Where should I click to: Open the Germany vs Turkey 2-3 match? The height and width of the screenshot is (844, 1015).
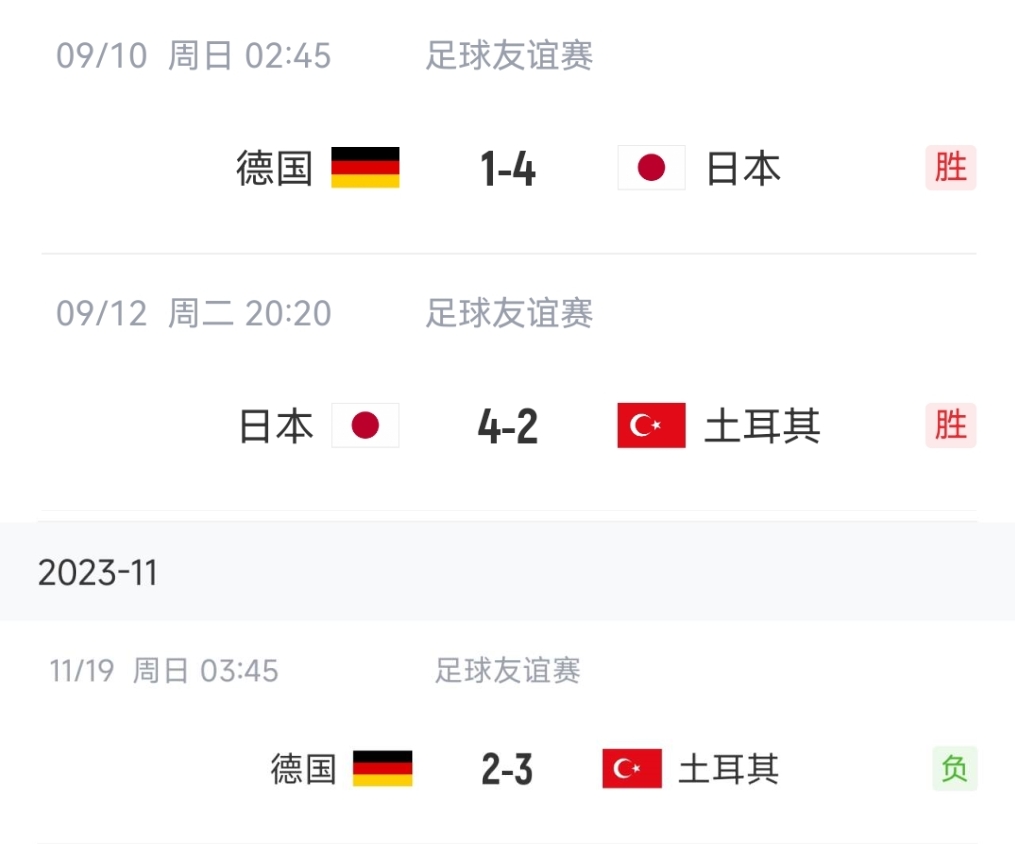[x=507, y=769]
